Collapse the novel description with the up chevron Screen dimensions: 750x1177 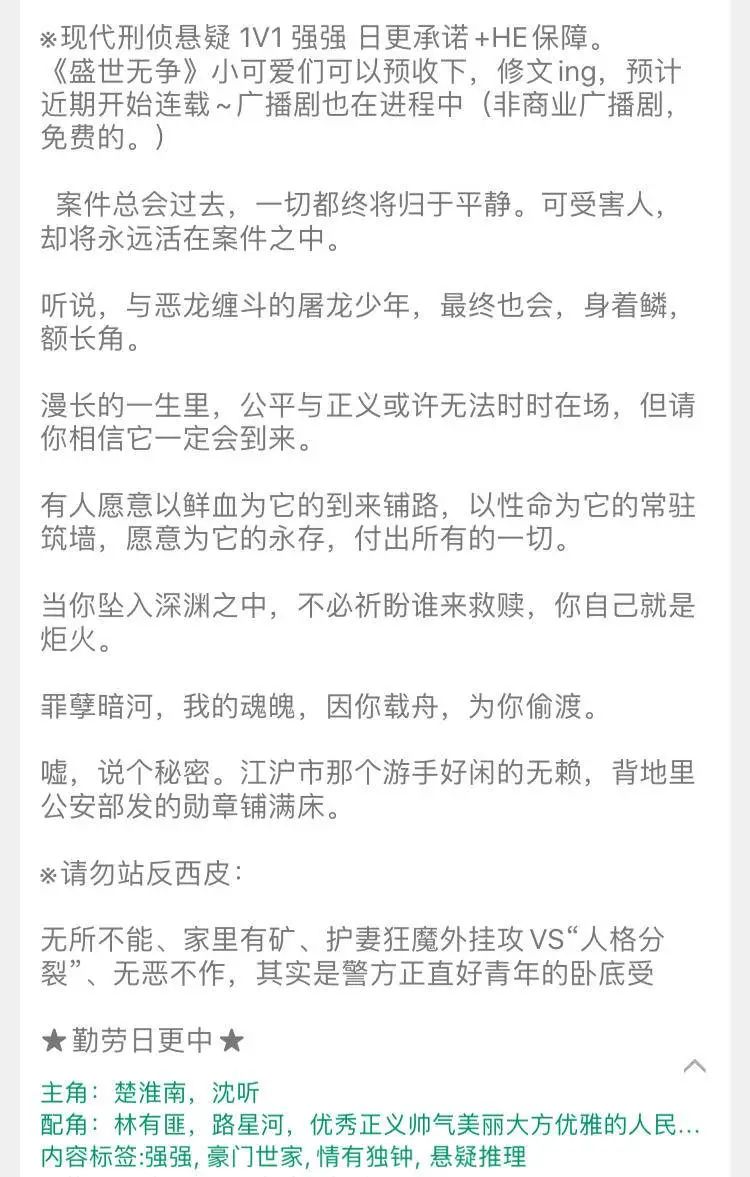point(694,1066)
